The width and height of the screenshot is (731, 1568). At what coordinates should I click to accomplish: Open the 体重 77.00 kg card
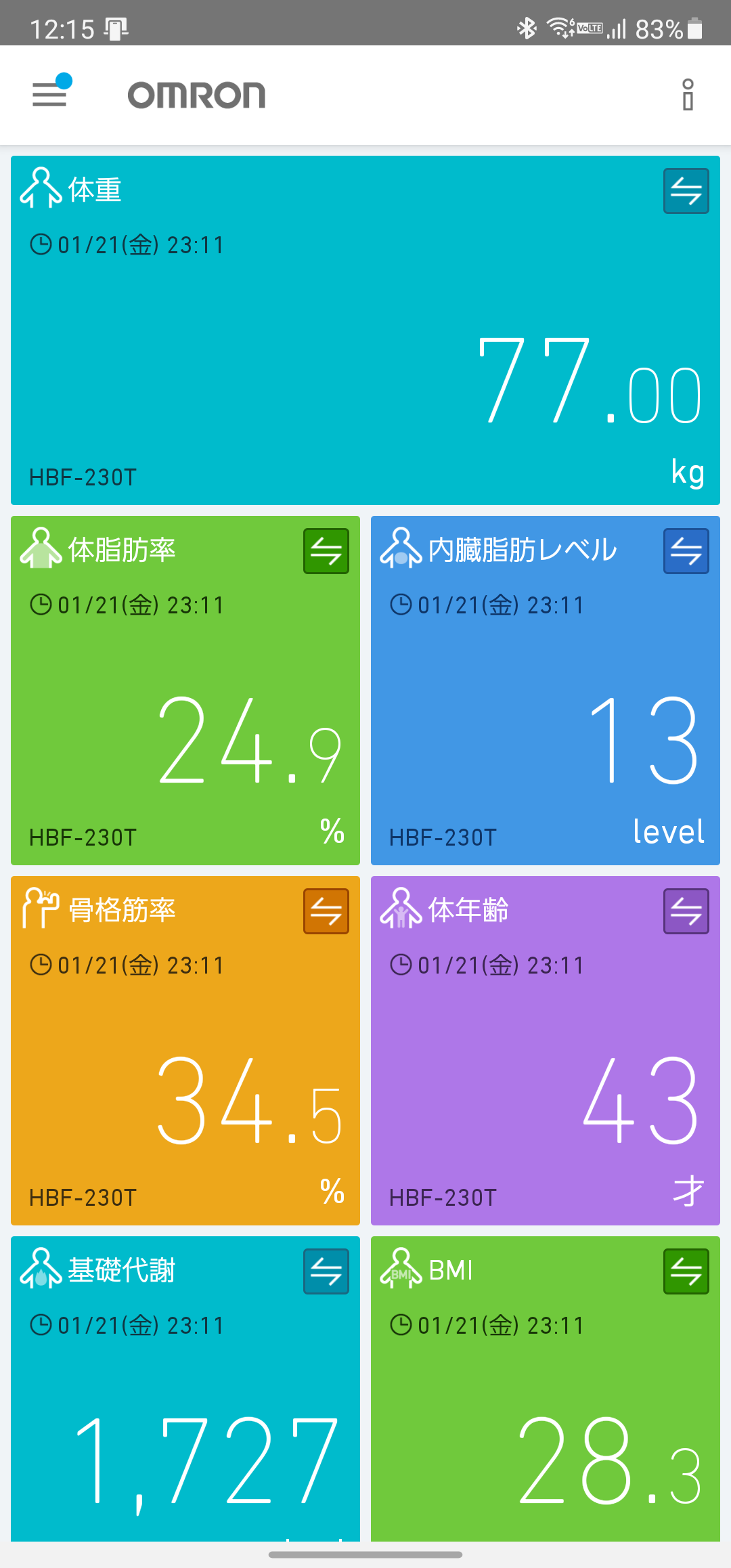tap(365, 330)
